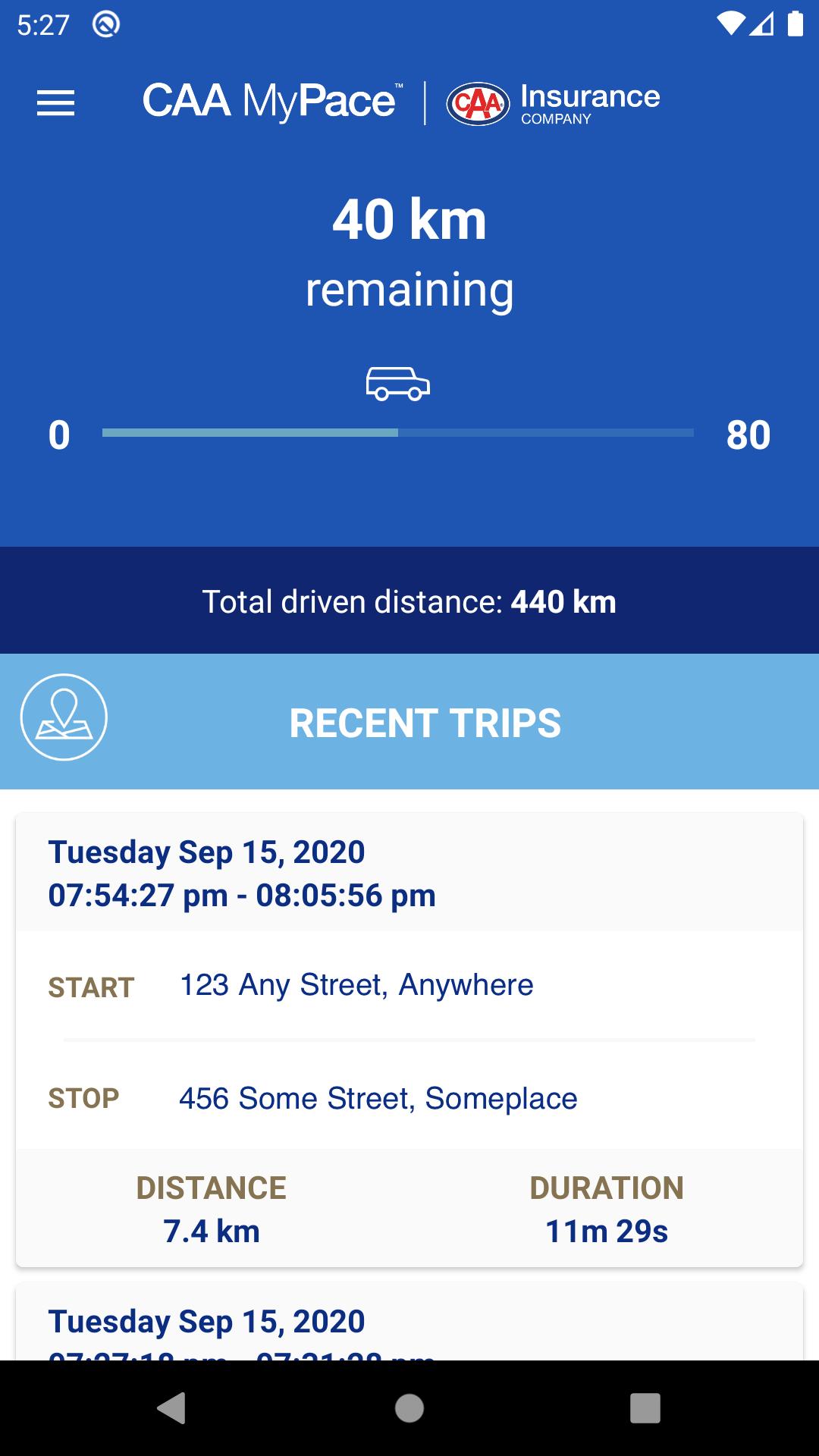The height and width of the screenshot is (1456, 819).
Task: Go back using the system back button
Action: (171, 1408)
